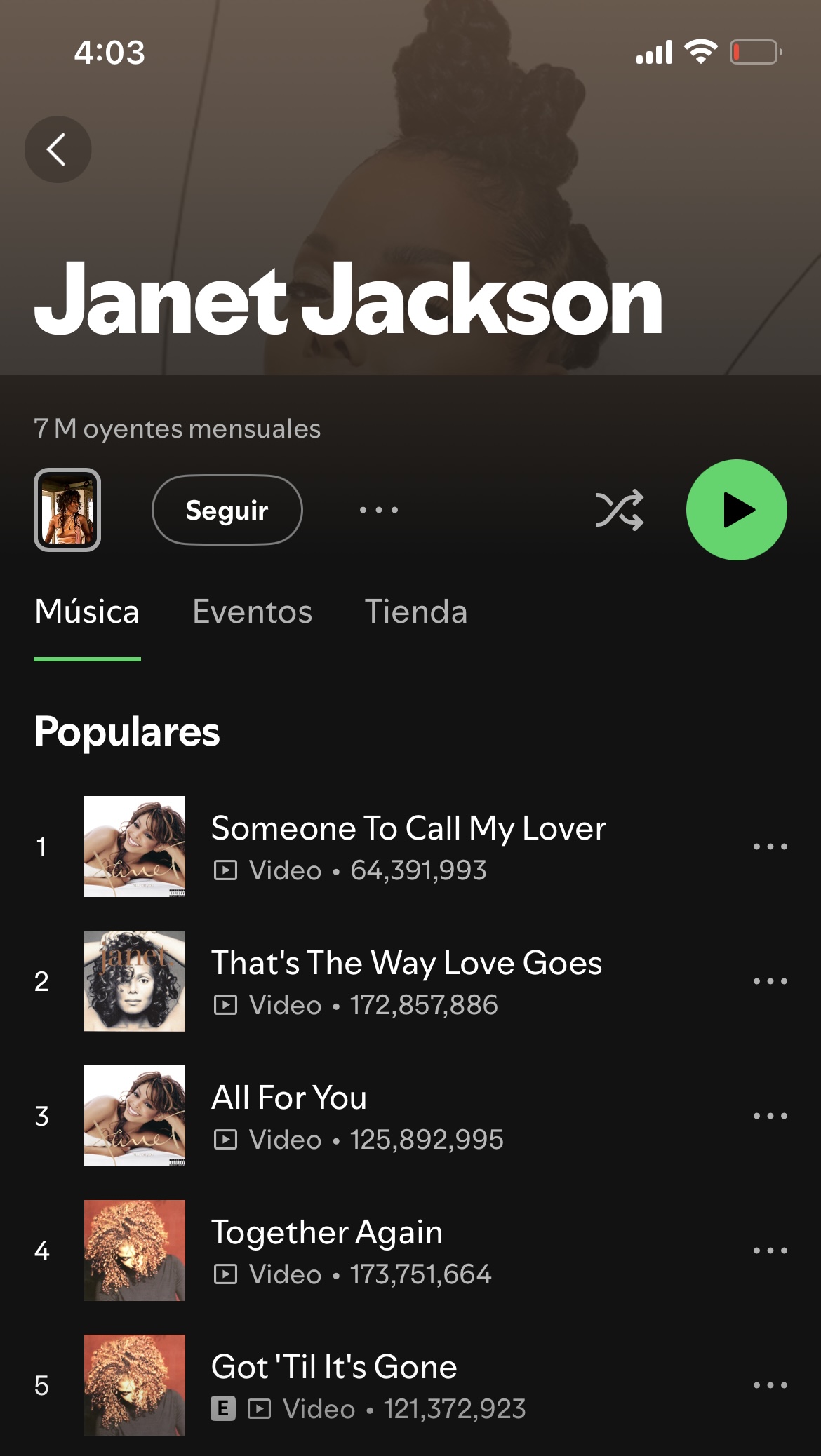The width and height of the screenshot is (821, 1456).
Task: Toggle shuffle mode
Action: [x=619, y=510]
